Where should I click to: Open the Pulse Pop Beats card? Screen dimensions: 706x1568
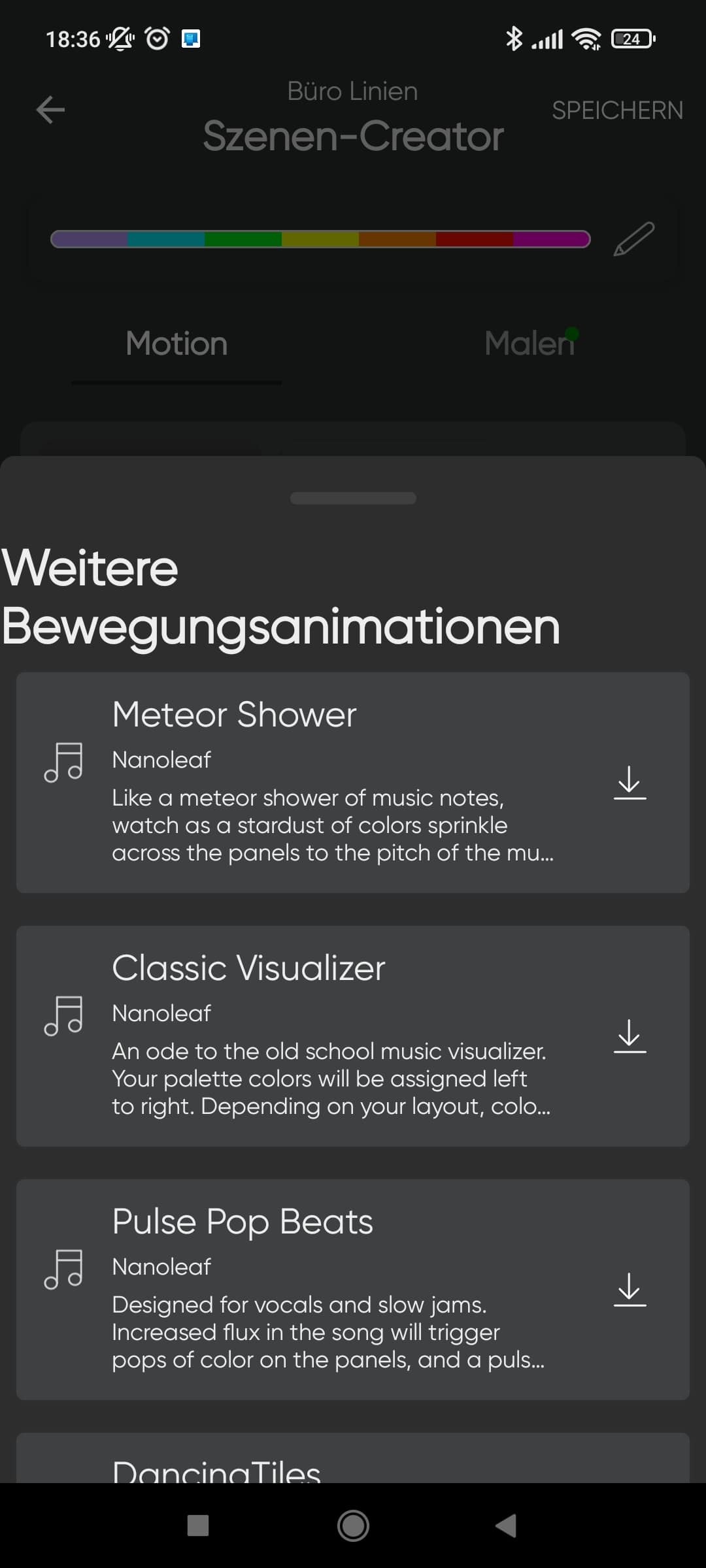(x=327, y=1290)
